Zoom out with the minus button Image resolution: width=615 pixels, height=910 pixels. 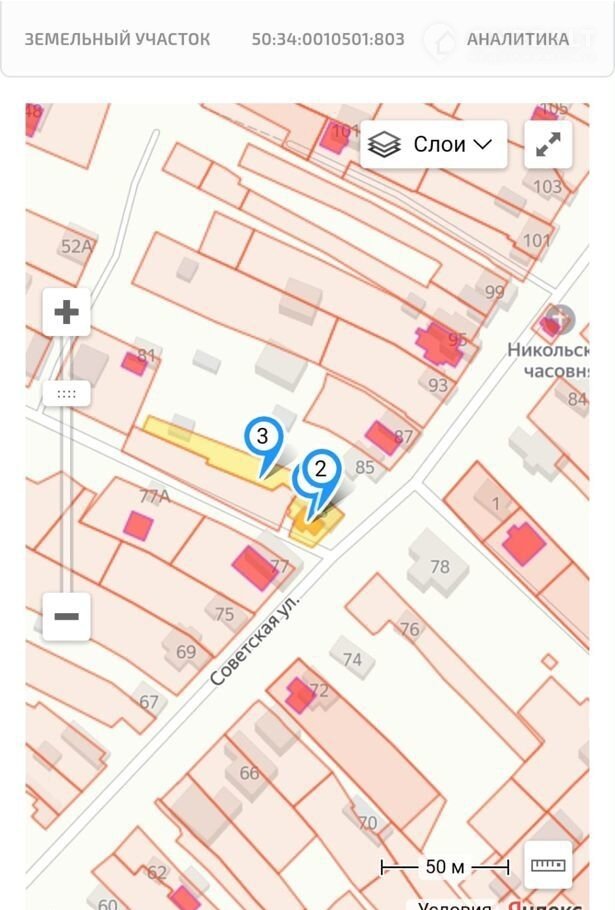point(66,616)
